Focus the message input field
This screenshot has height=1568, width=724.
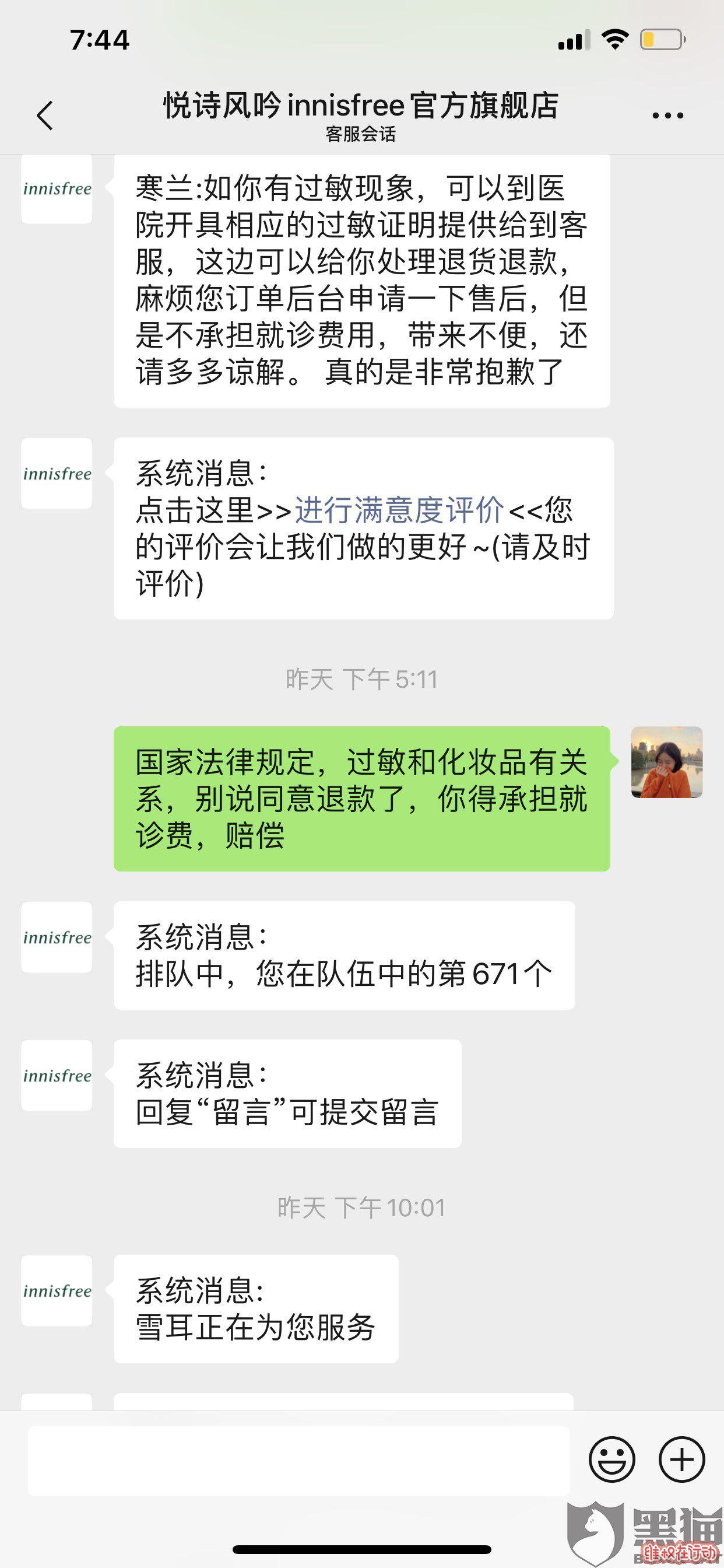point(298,1461)
